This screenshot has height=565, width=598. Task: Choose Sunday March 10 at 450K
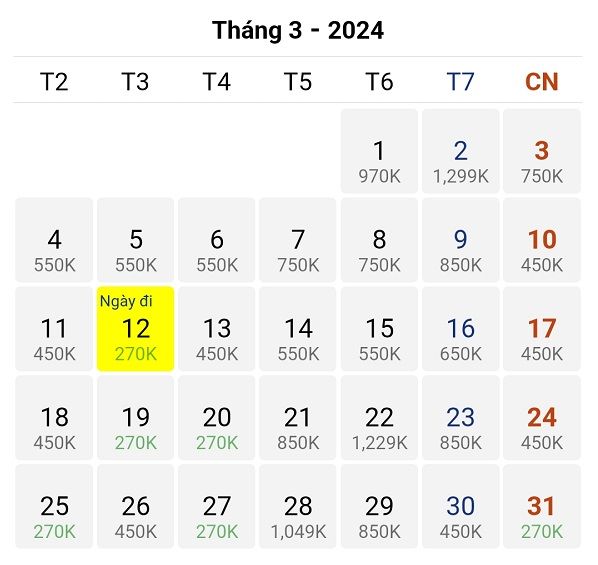coord(542,240)
